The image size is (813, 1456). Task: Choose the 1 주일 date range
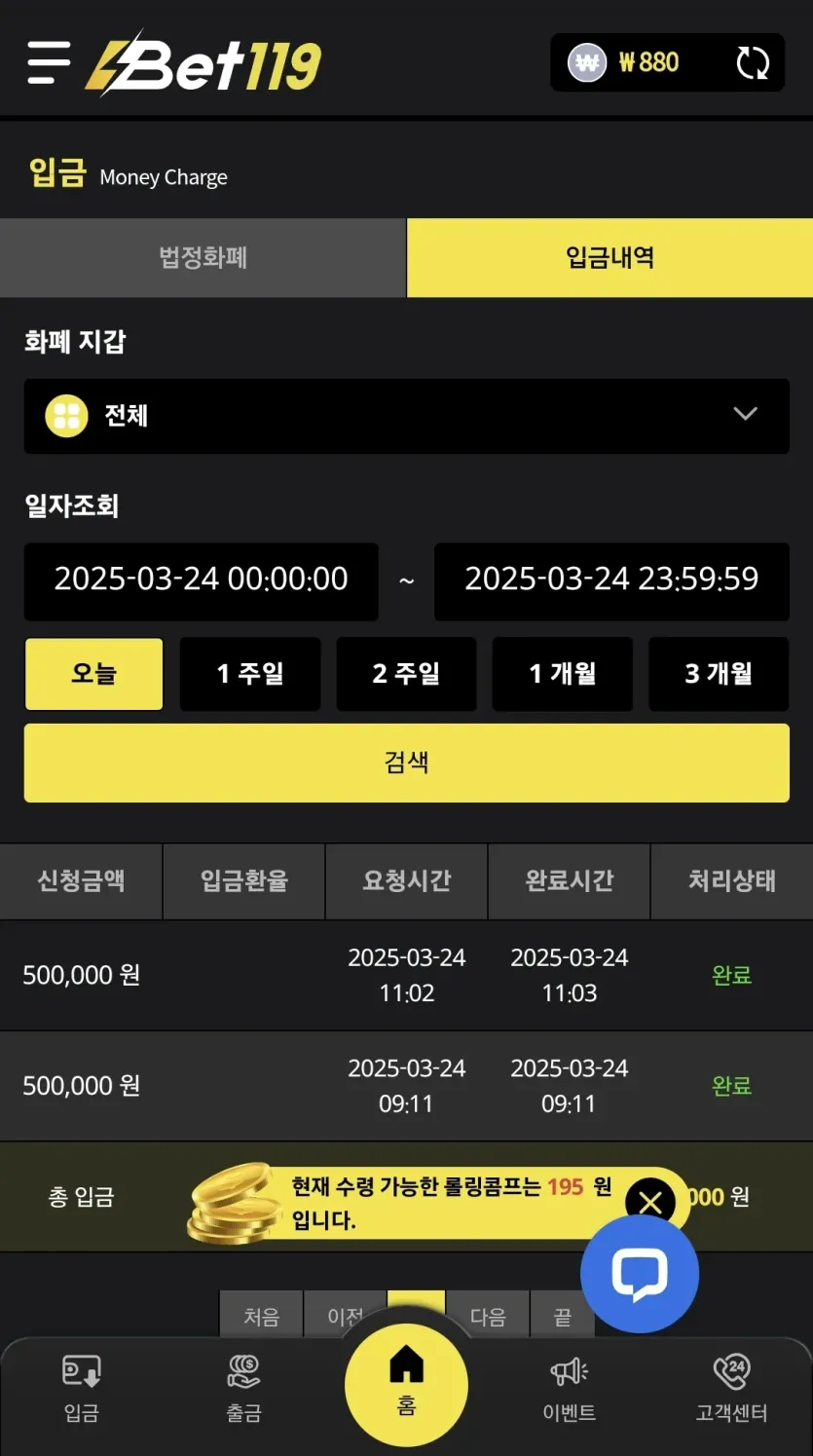tap(250, 674)
